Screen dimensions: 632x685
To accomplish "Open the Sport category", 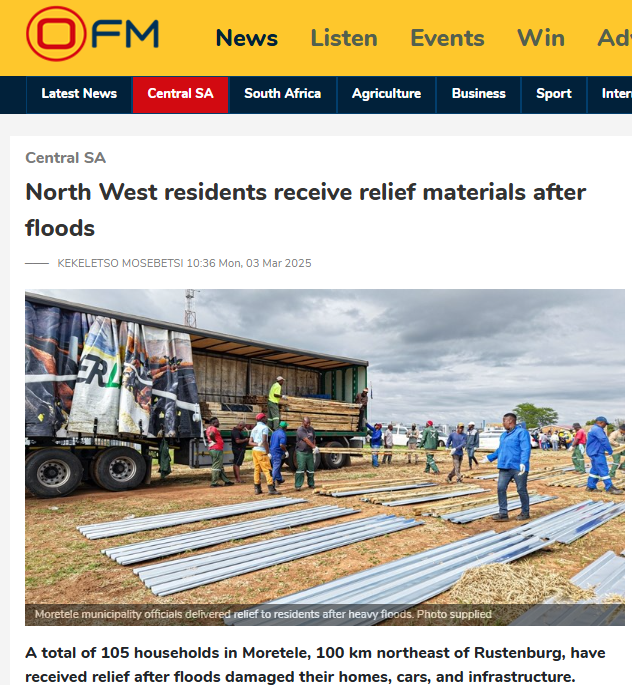I will [x=553, y=94].
